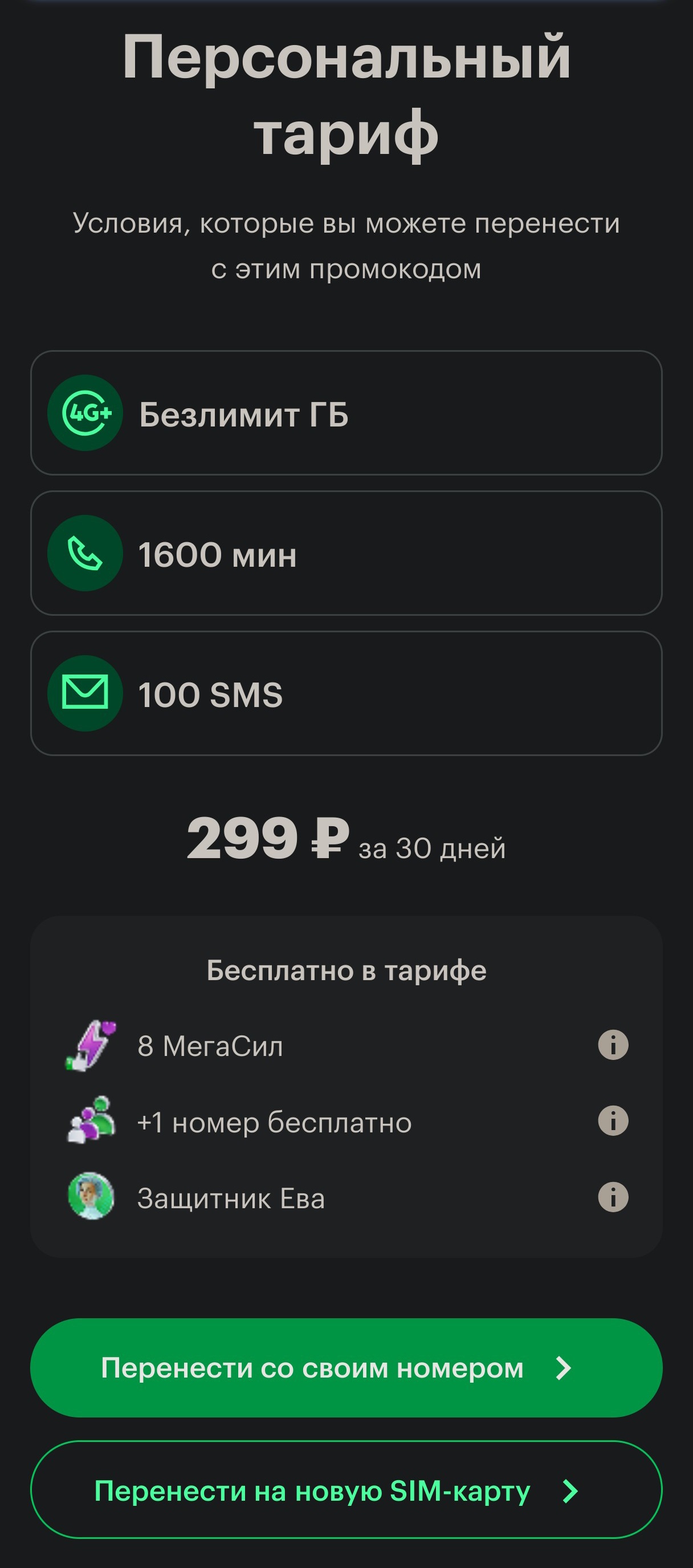The height and width of the screenshot is (1568, 693).
Task: Choose 'Перенести на новую SIM-карту'
Action: [x=345, y=1490]
